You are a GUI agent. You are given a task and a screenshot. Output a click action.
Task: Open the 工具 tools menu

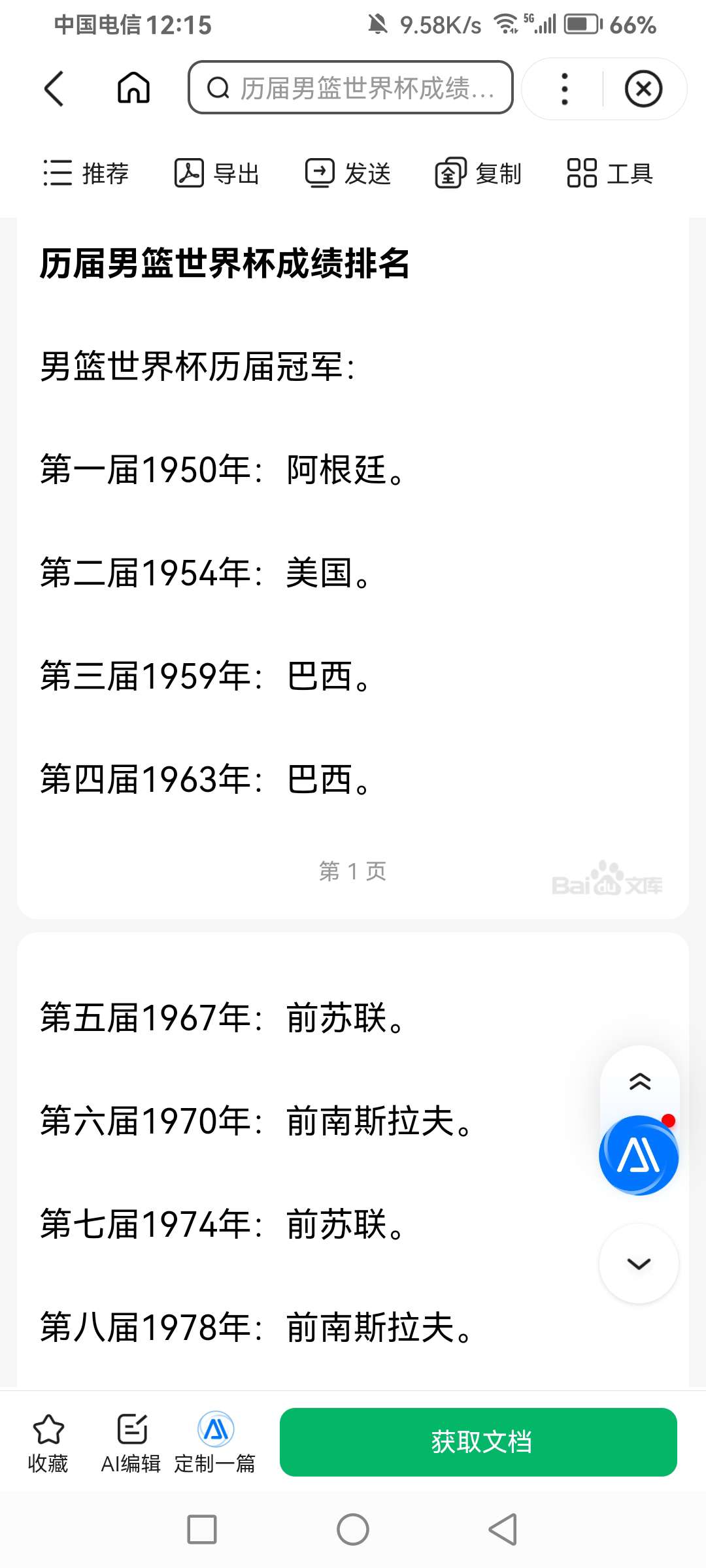pos(610,173)
